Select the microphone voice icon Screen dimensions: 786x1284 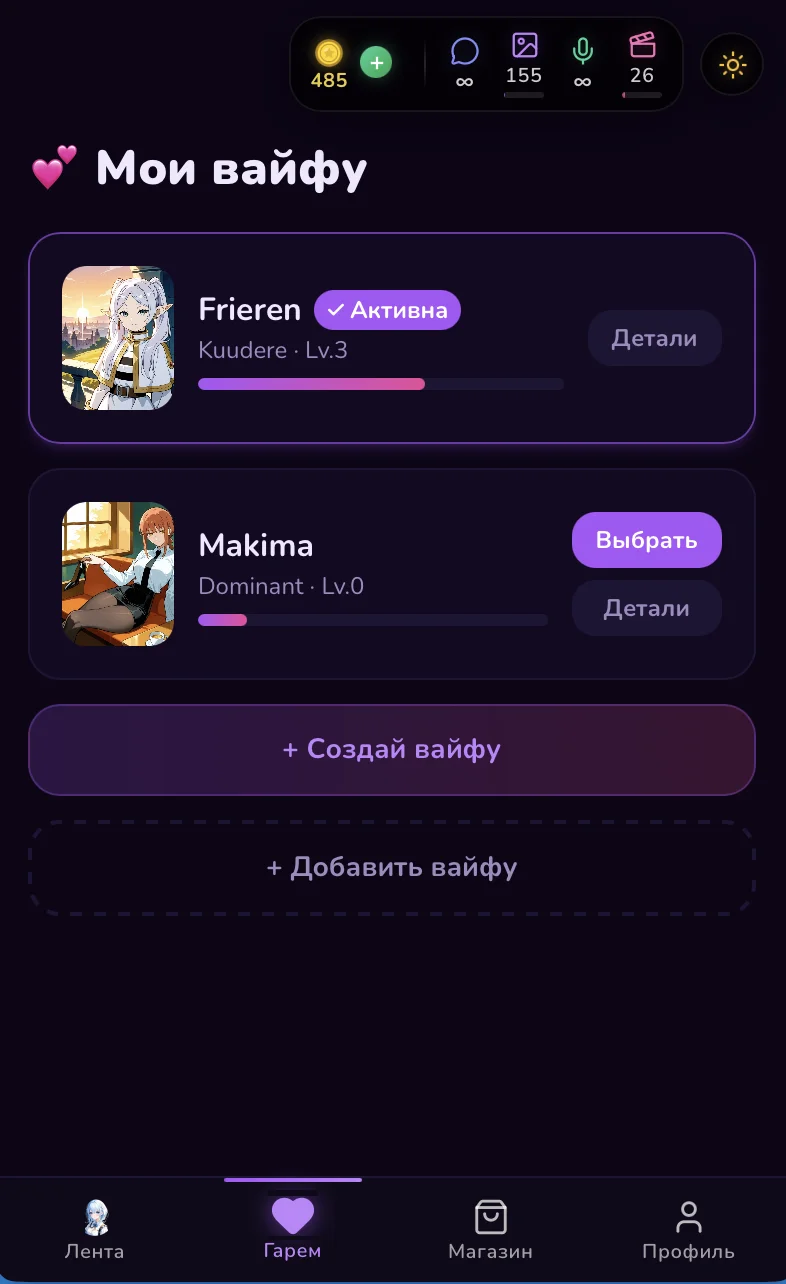point(583,47)
